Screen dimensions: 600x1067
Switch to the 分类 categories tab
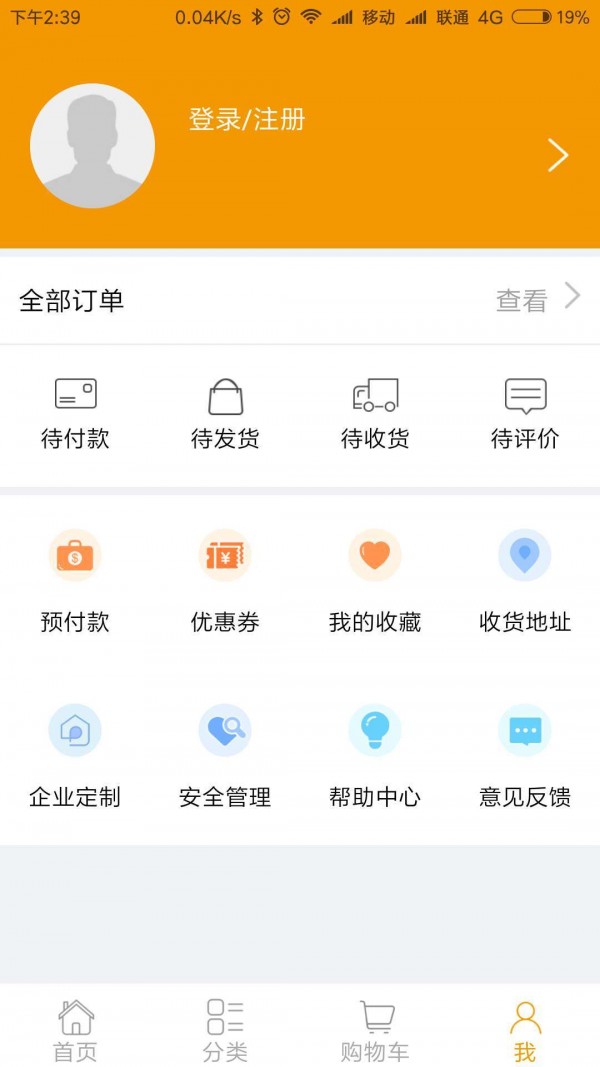225,1029
